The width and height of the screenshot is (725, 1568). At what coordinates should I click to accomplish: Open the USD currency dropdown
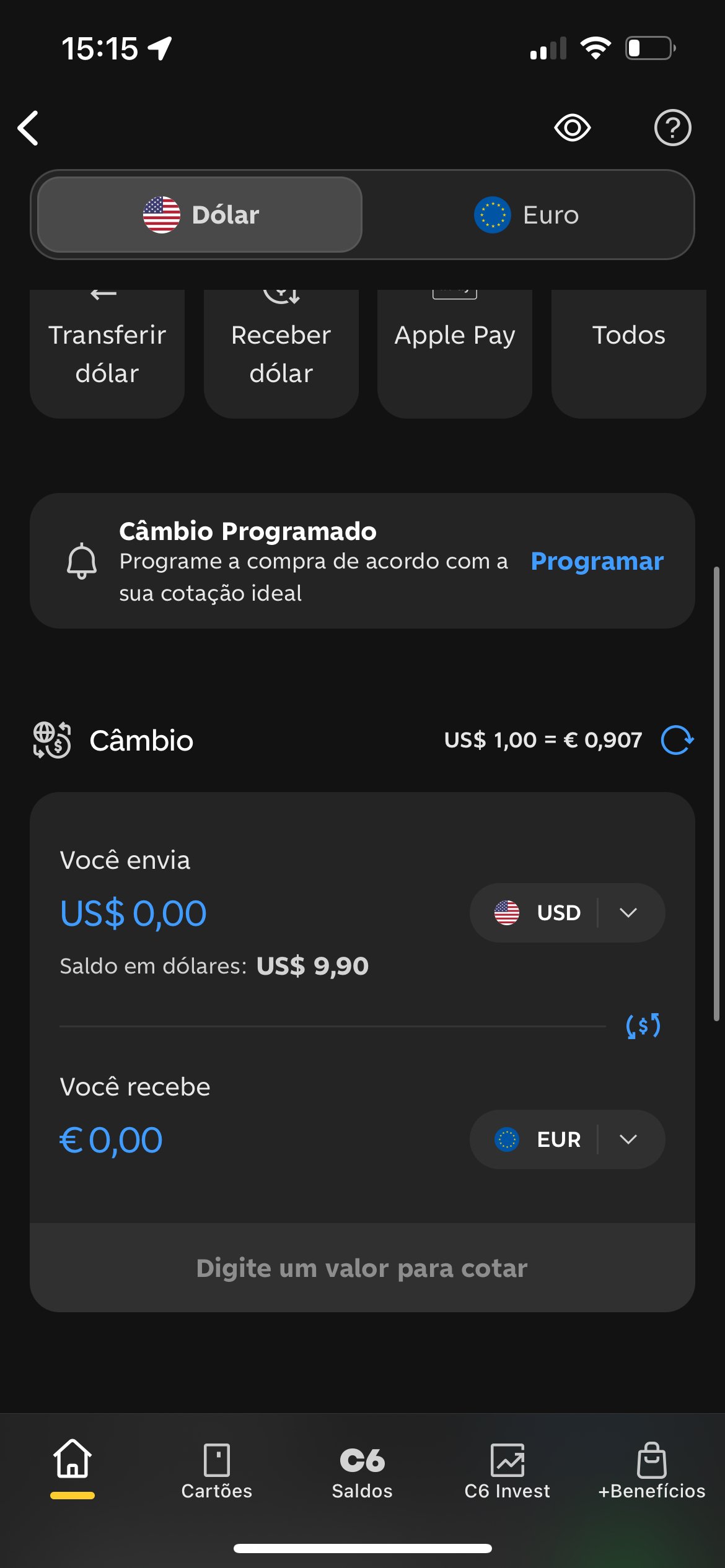(567, 913)
